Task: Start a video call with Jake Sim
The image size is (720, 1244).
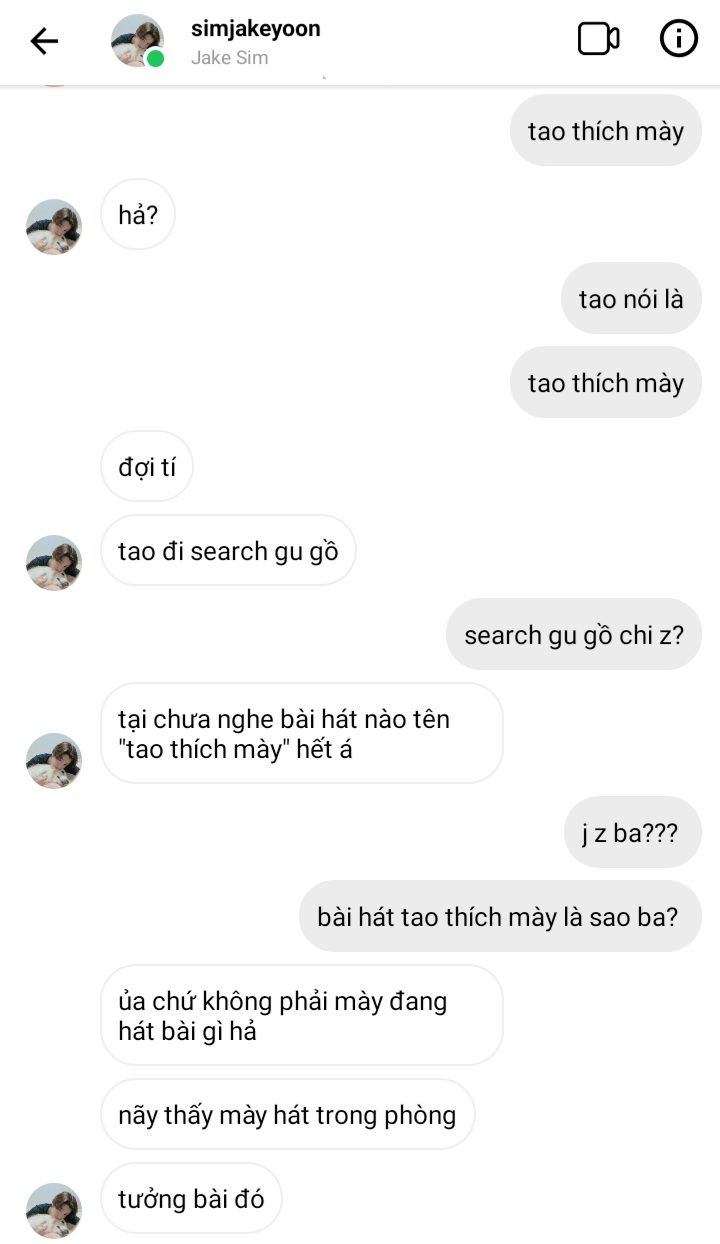Action: (598, 40)
